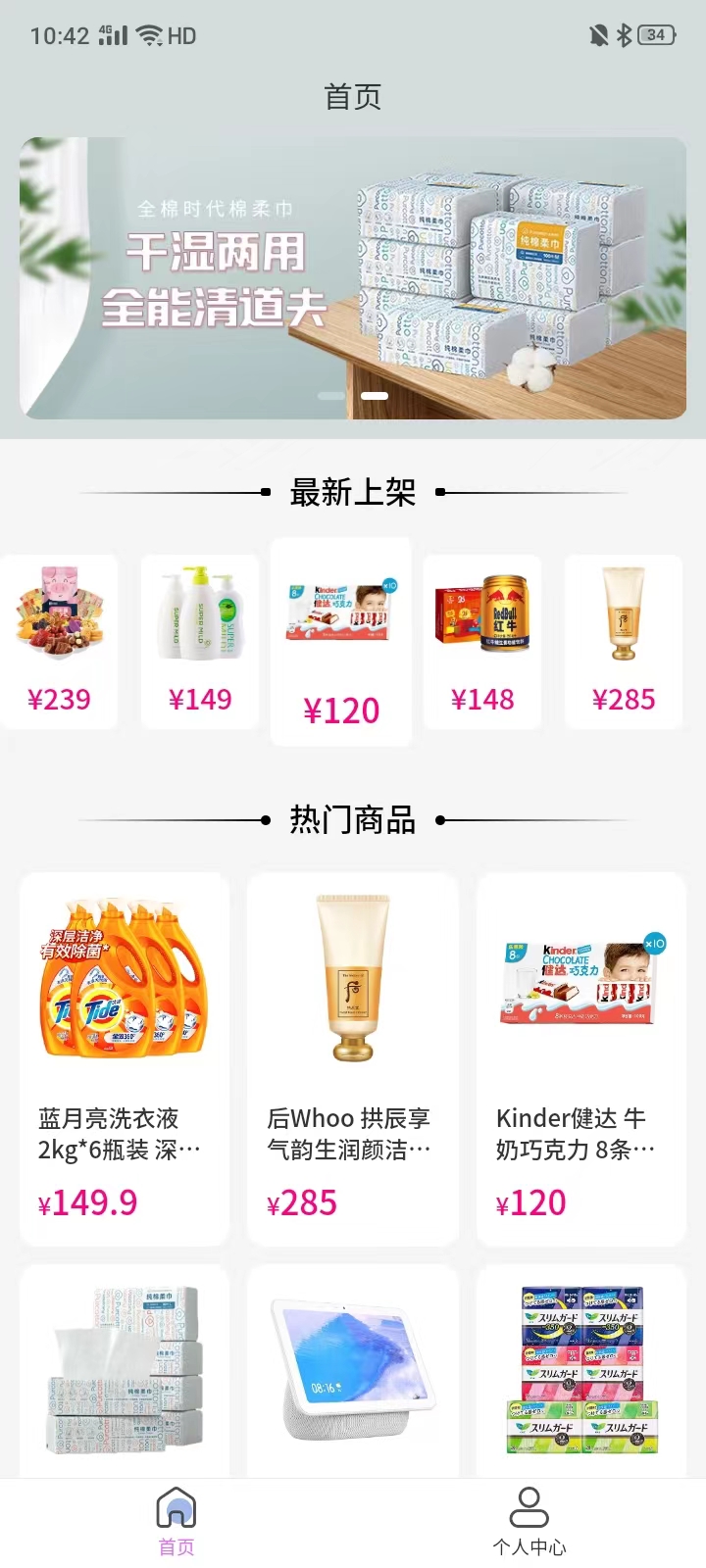The image size is (706, 1568).
Task: Open the 全棉时代棉柔巾 promo banner
Action: [353, 278]
